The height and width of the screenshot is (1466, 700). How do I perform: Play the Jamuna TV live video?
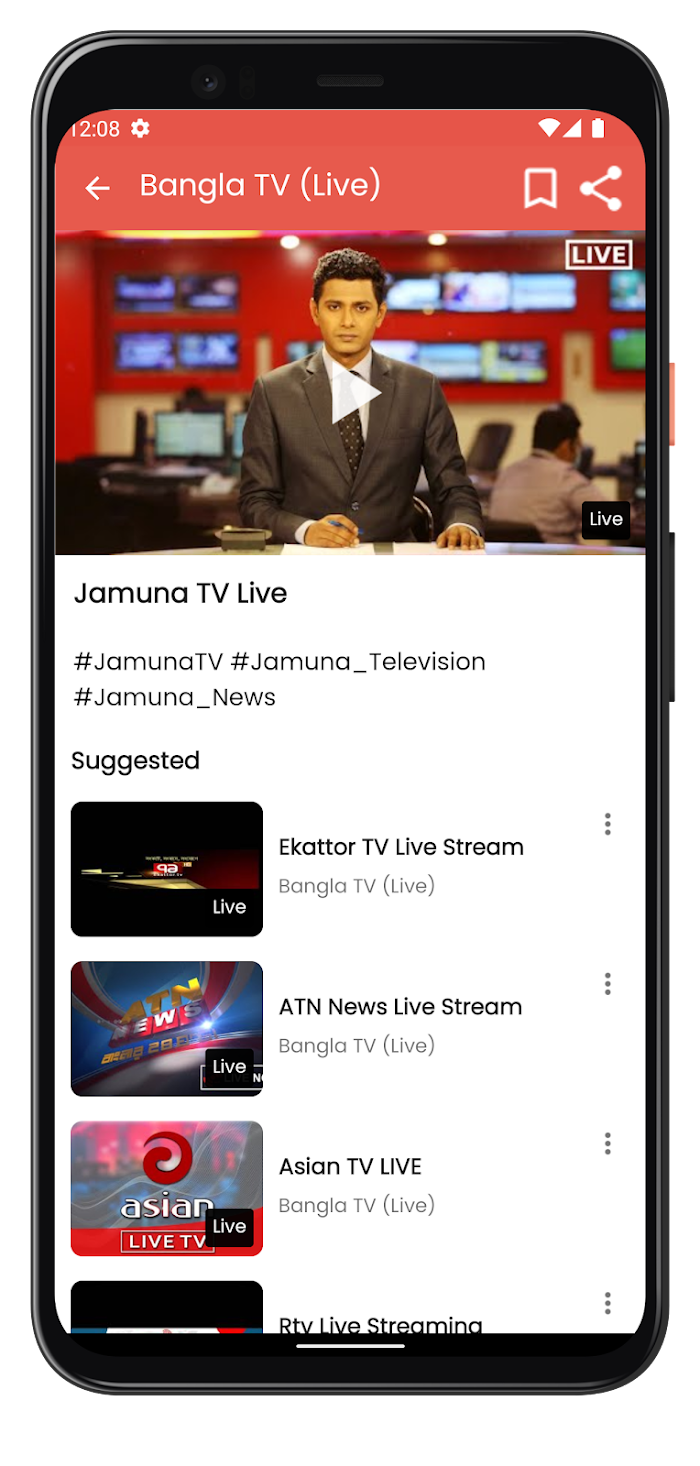coord(356,394)
